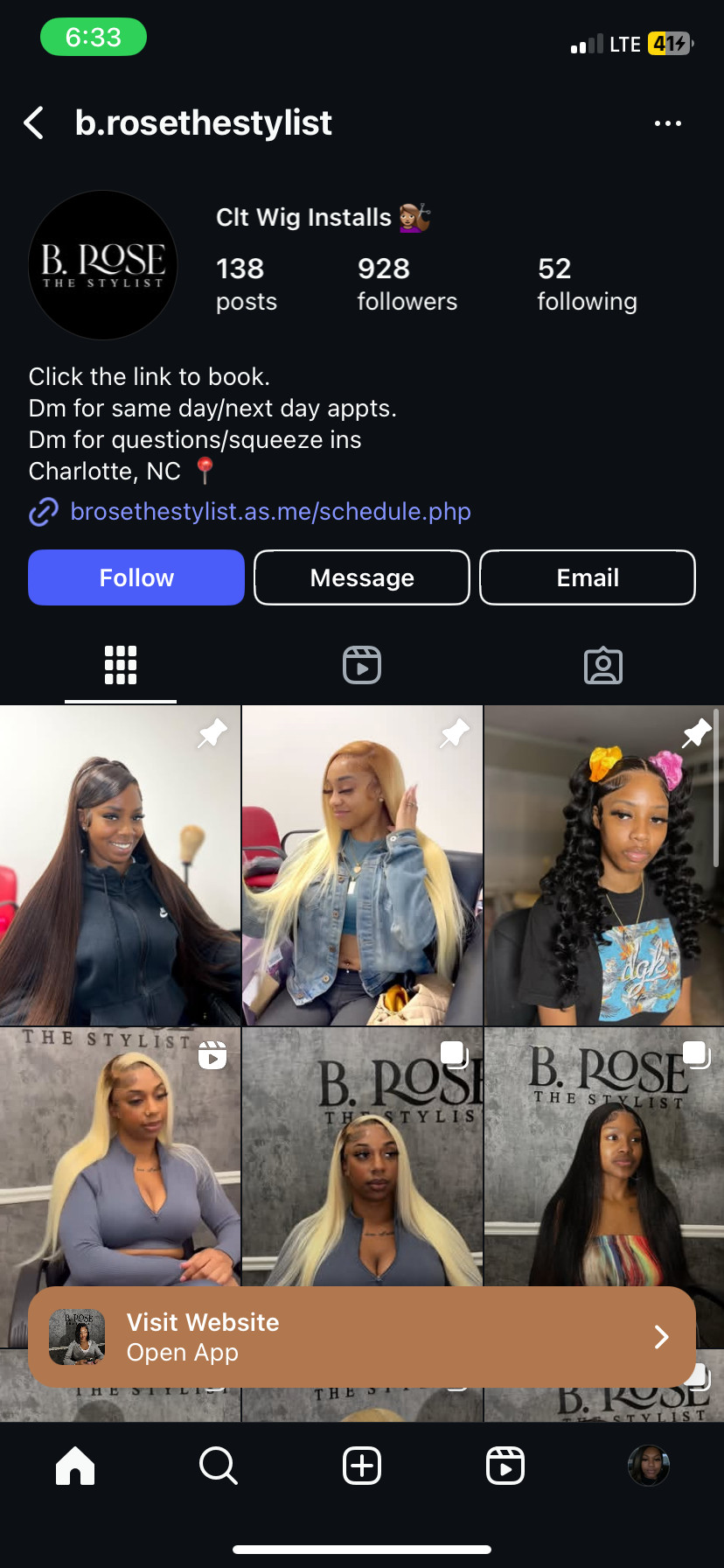This screenshot has height=1568, width=724.
Task: View the 928 followers list
Action: (x=407, y=284)
